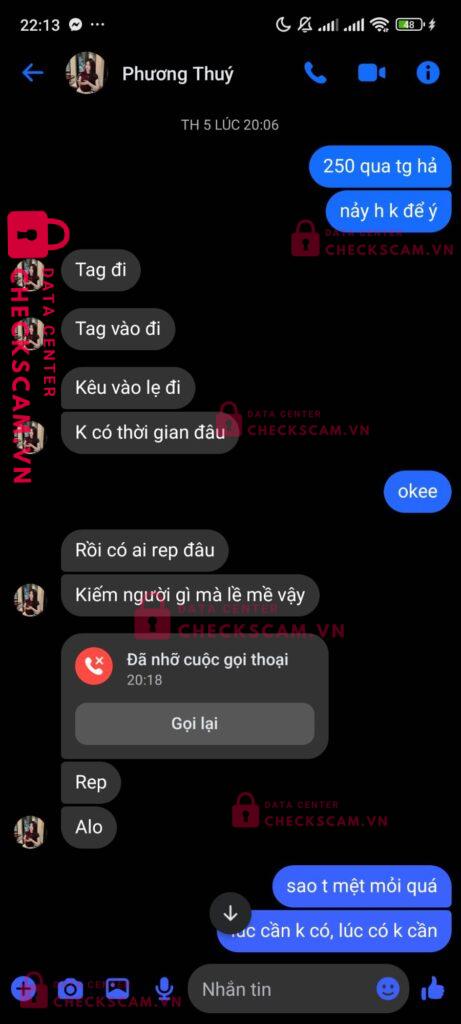Open the camera from the message bar
This screenshot has width=461, height=1024.
[x=70, y=989]
